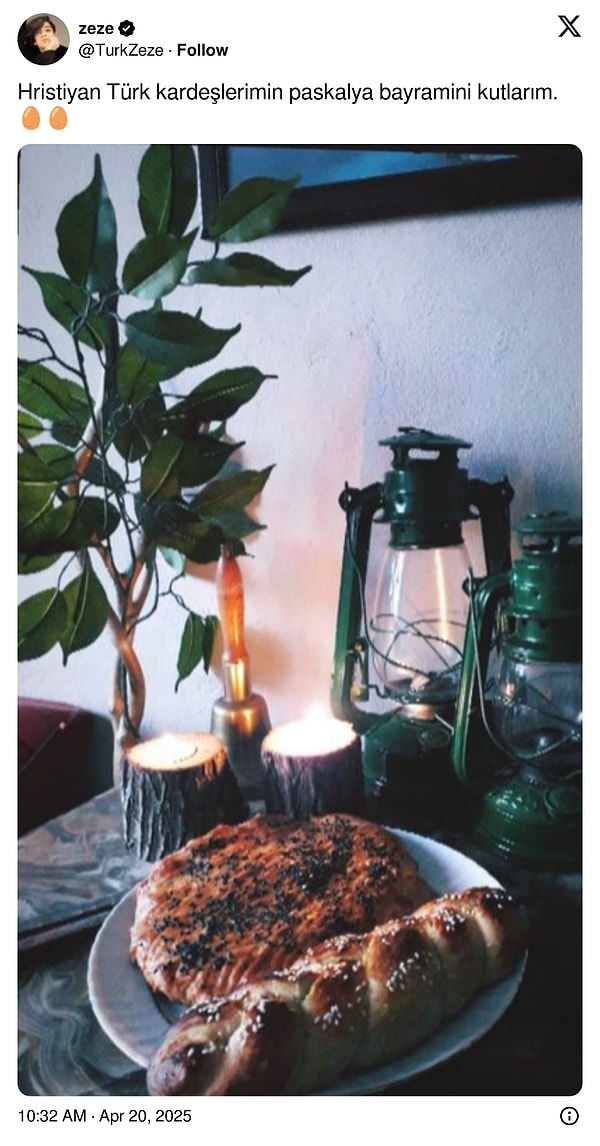This screenshot has height=1146, width=600.
Task: Open the tweet timestamp link
Action: click(105, 1116)
